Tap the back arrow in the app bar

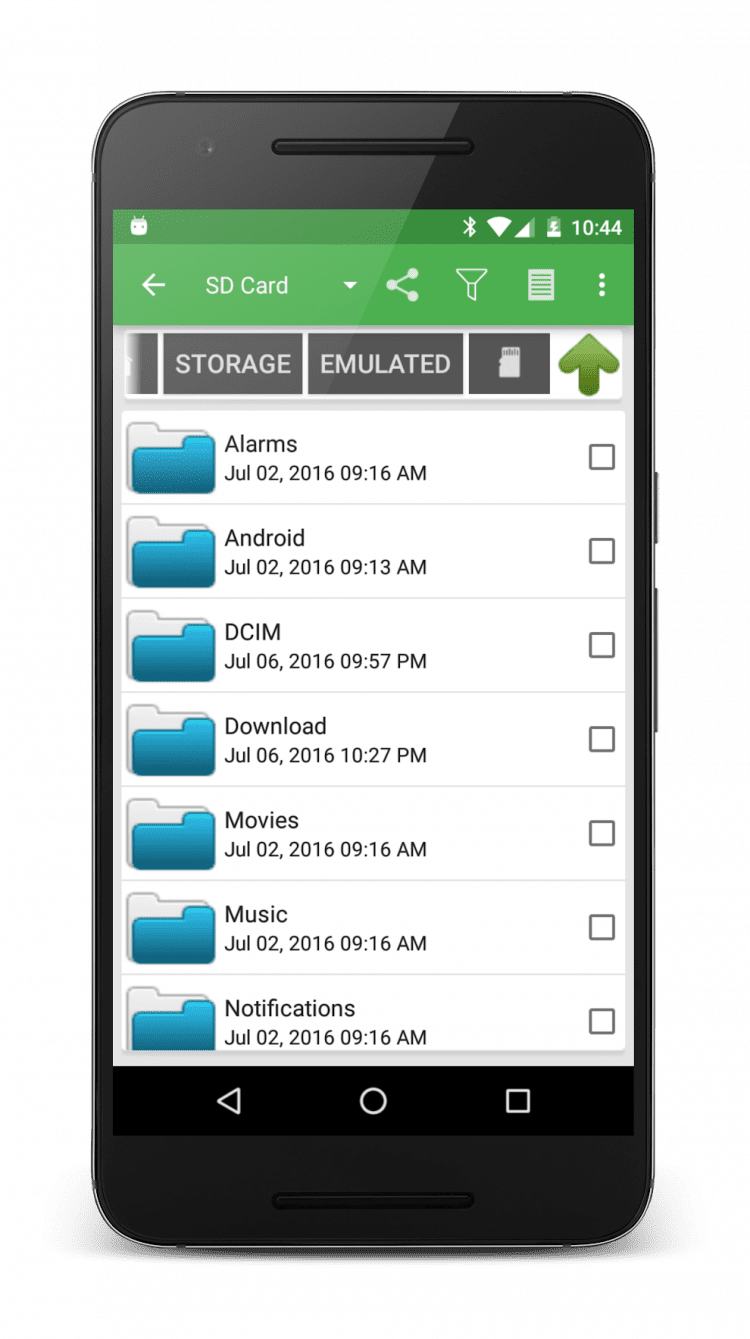(x=153, y=285)
